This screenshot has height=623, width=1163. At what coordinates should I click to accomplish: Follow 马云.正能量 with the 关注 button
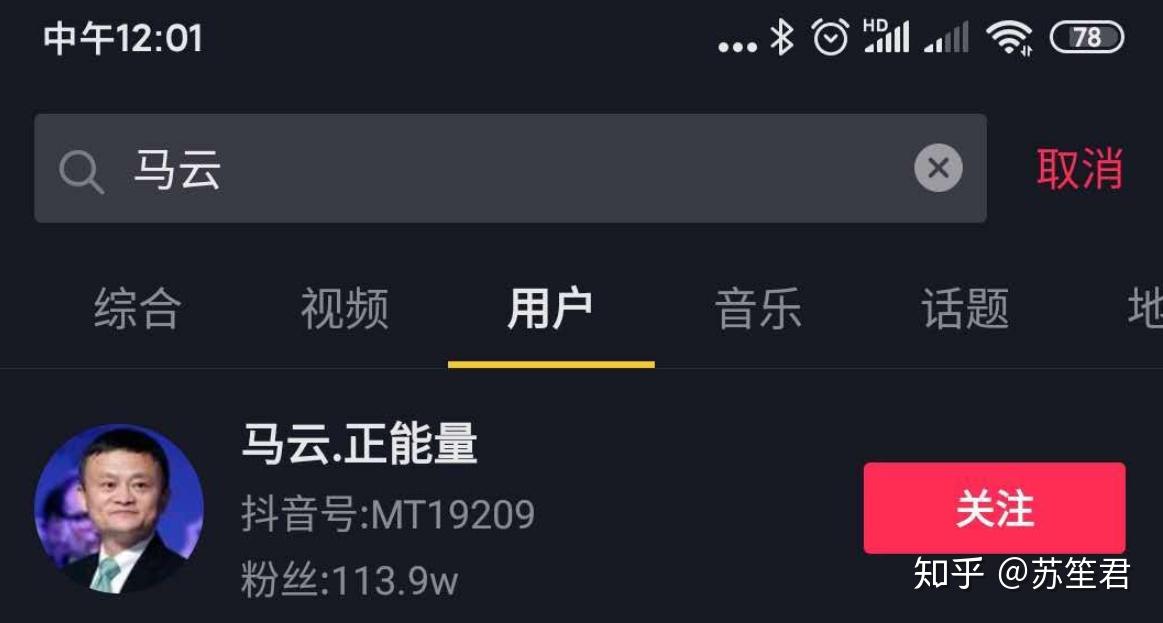coord(994,508)
